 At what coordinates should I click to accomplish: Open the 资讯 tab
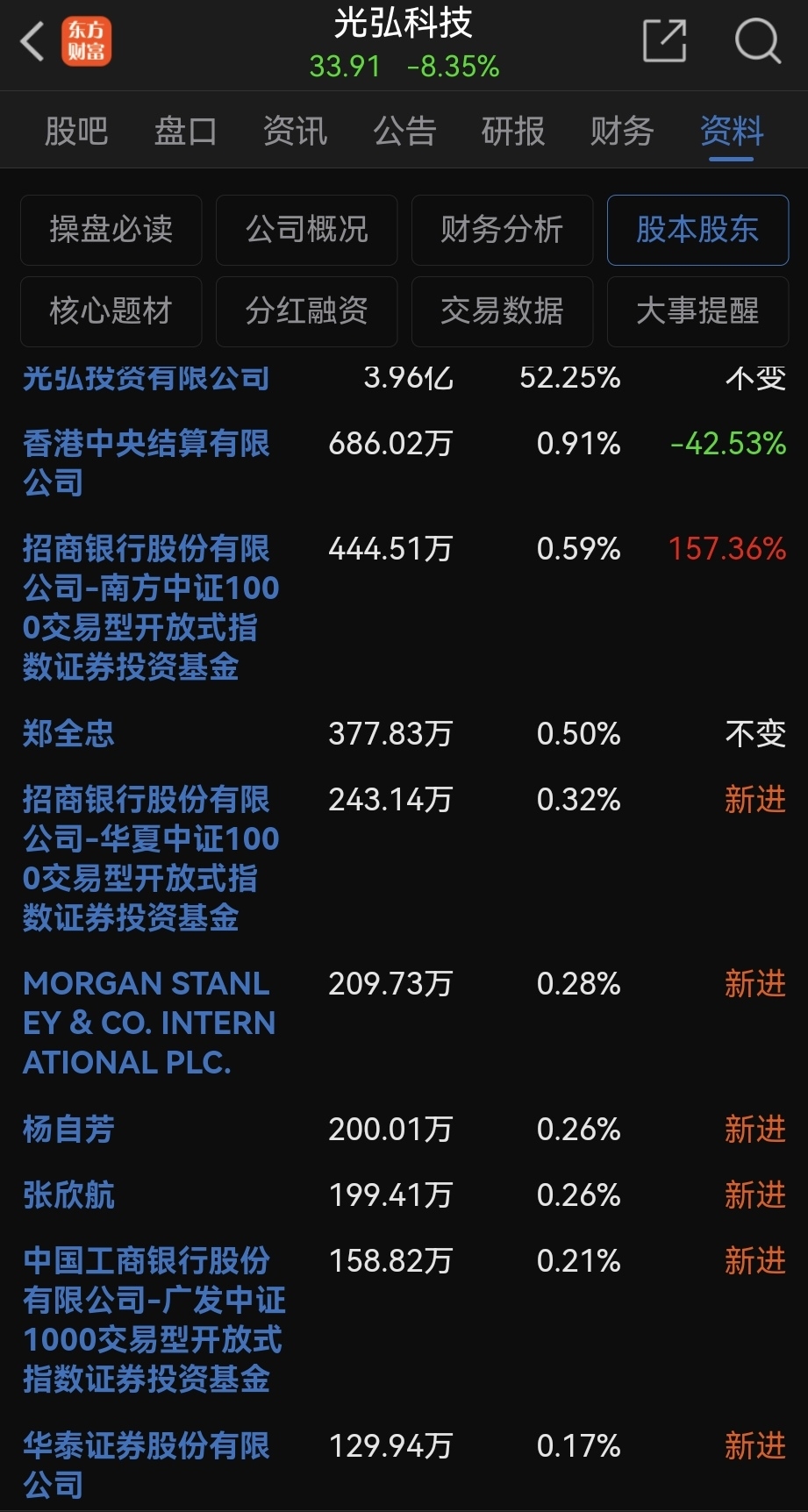(295, 132)
